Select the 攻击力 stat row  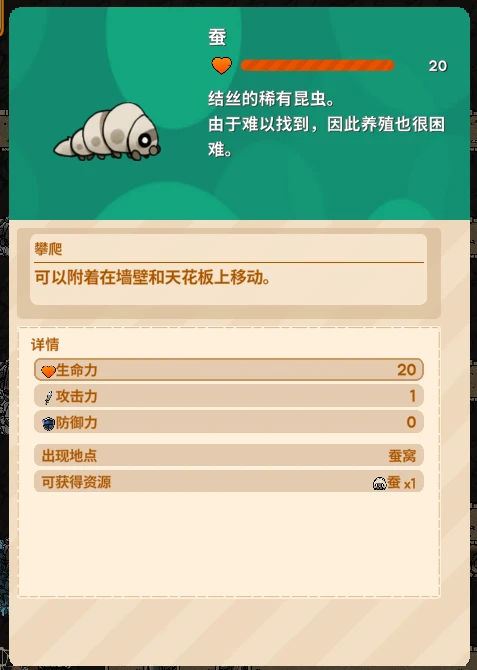tap(229, 396)
